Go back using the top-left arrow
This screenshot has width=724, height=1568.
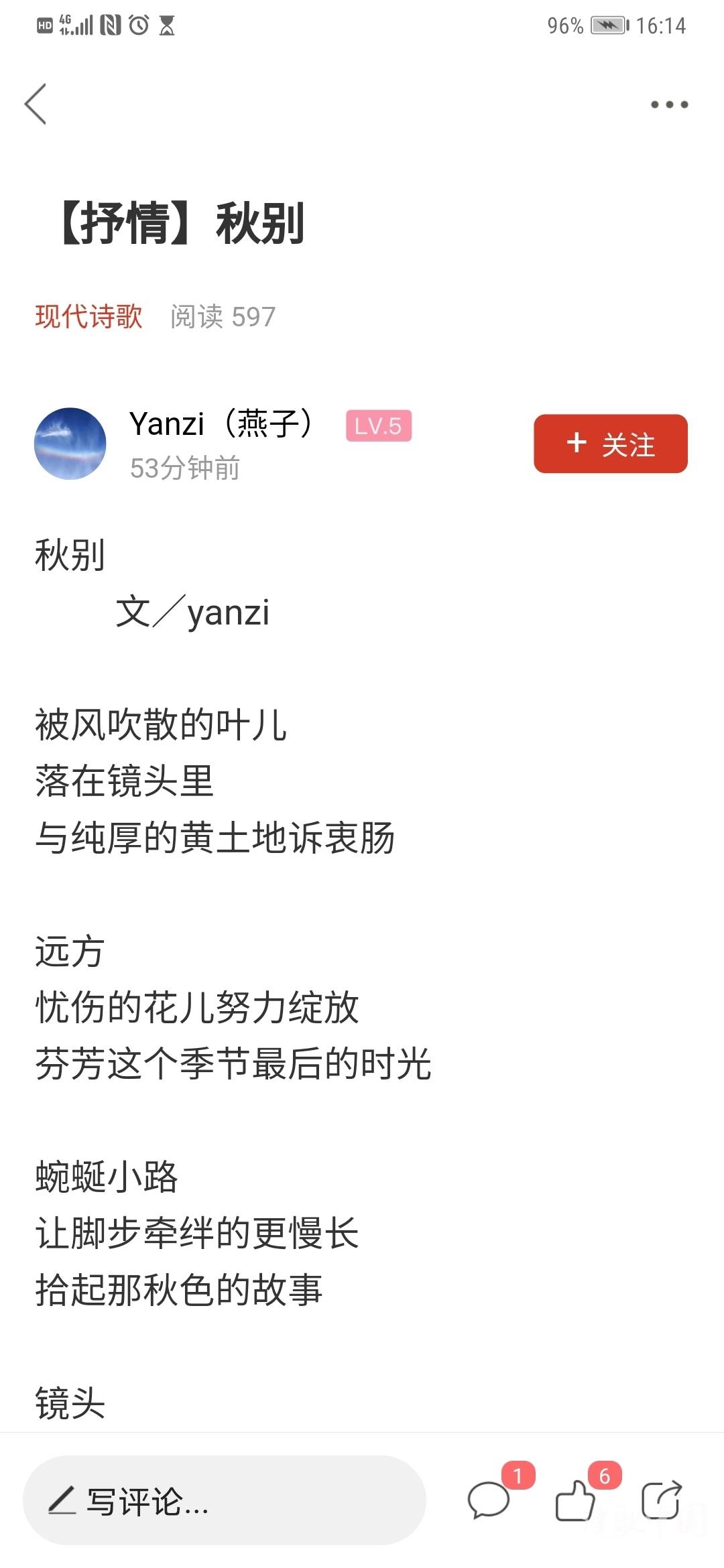click(36, 104)
